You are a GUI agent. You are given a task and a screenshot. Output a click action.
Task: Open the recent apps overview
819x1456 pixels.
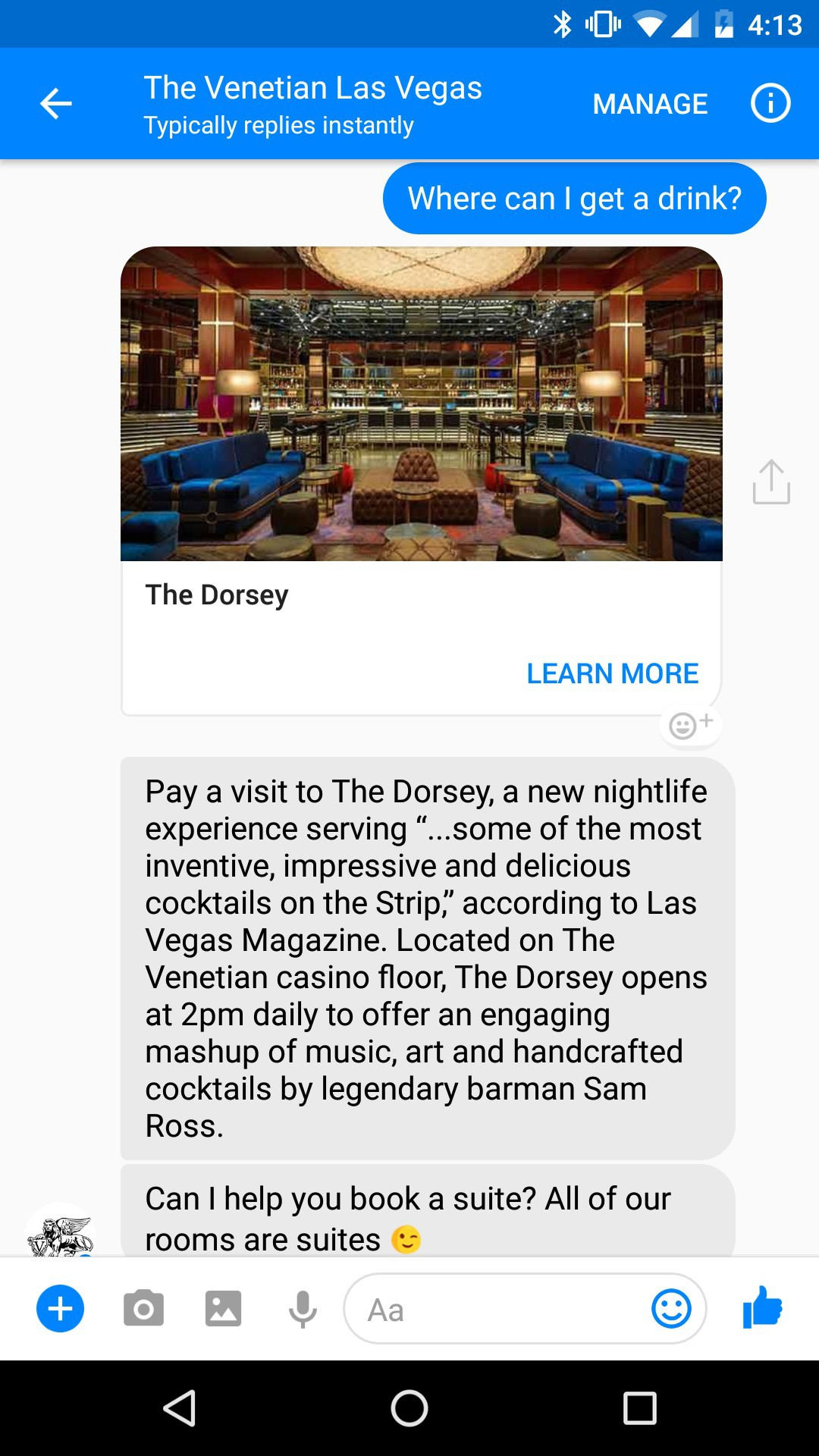tap(639, 1409)
